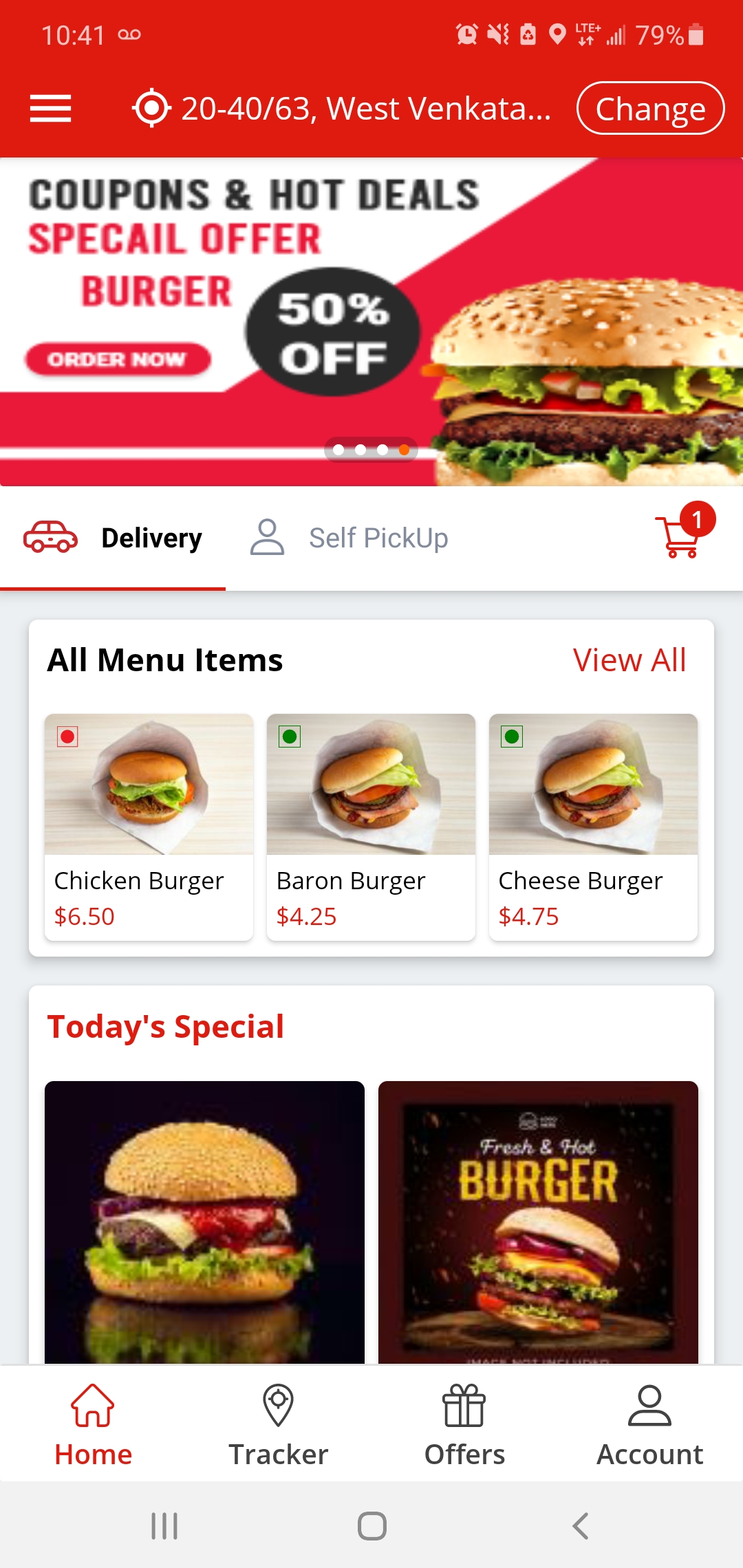Open the navigation drawer menu
The height and width of the screenshot is (1568, 743).
50,108
